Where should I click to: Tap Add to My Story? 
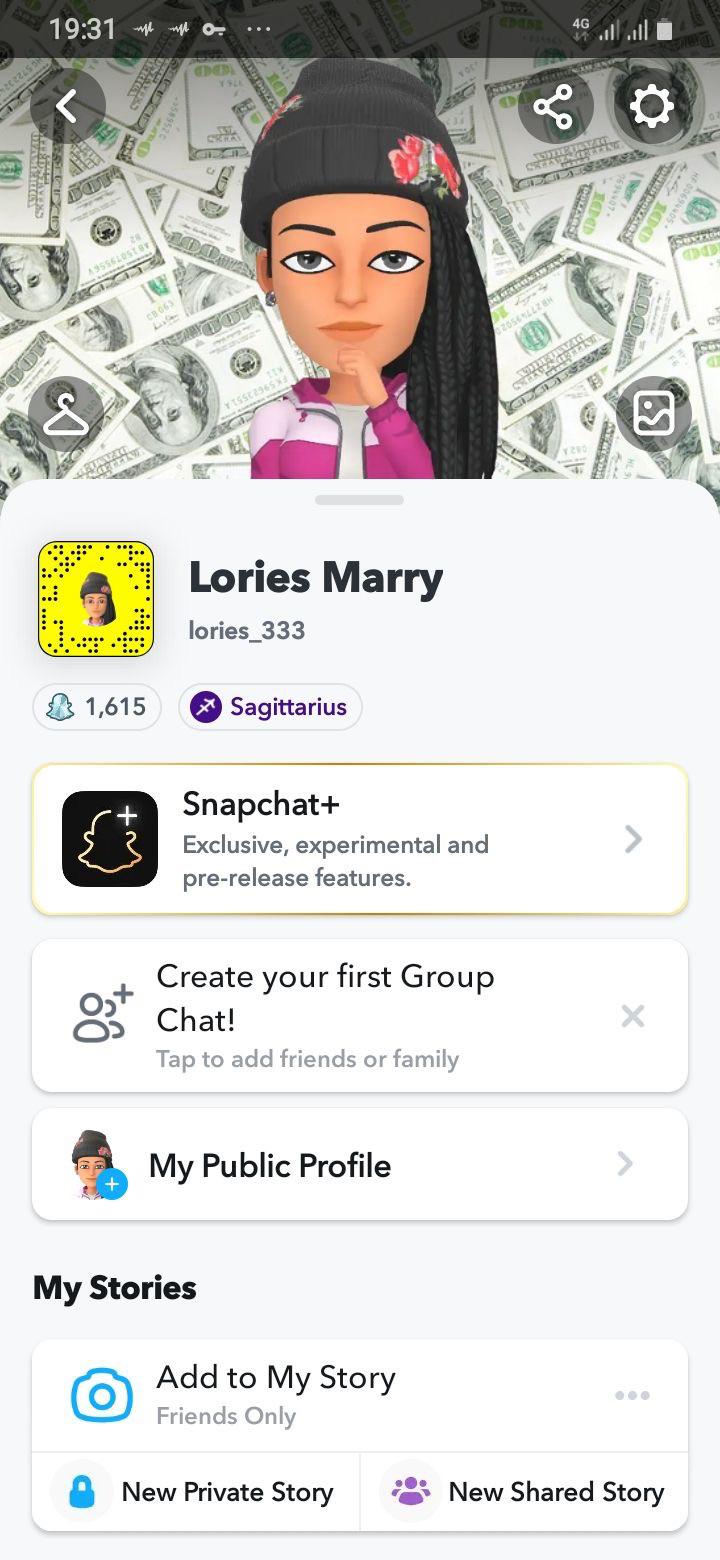[275, 1377]
